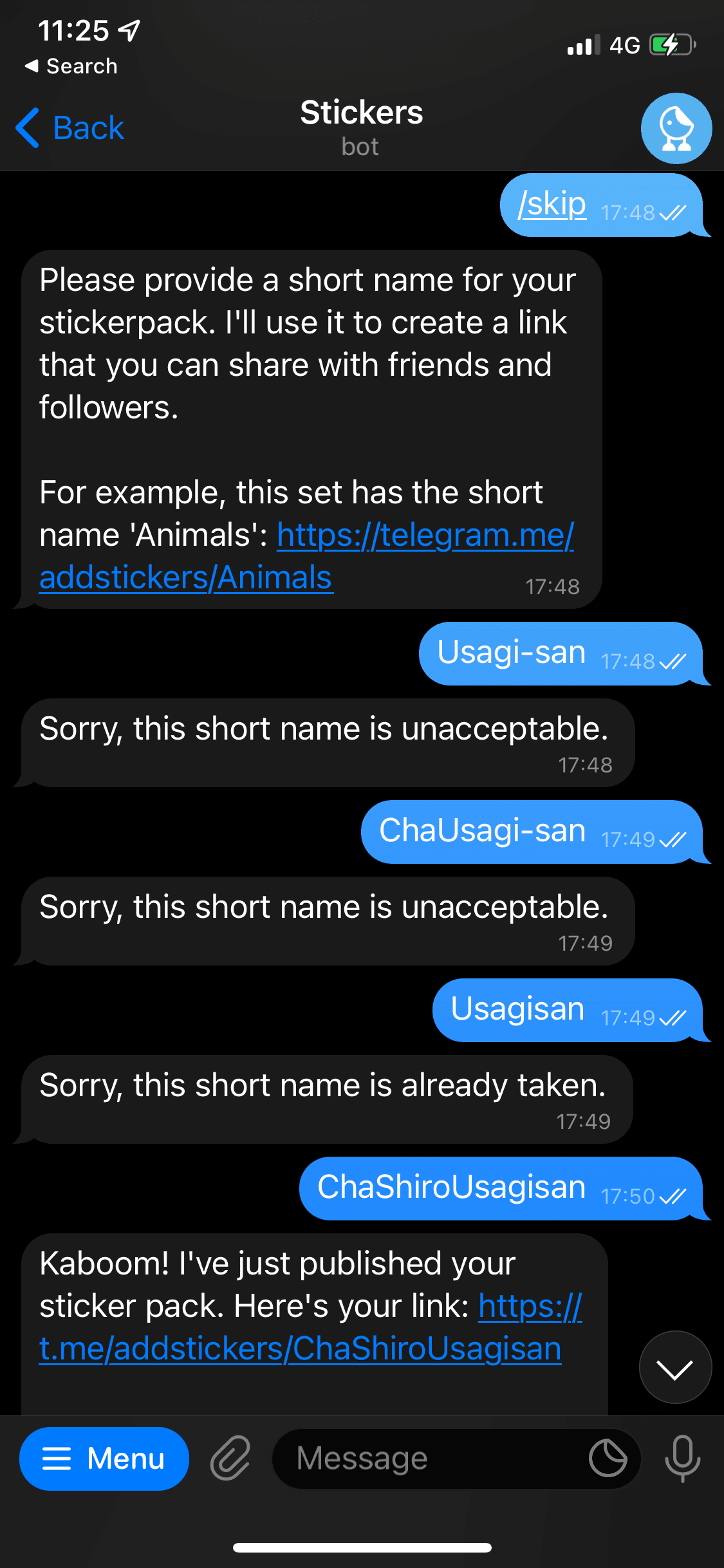Viewport: 724px width, 1568px height.
Task: Tap the /skip command link
Action: pyautogui.click(x=552, y=205)
